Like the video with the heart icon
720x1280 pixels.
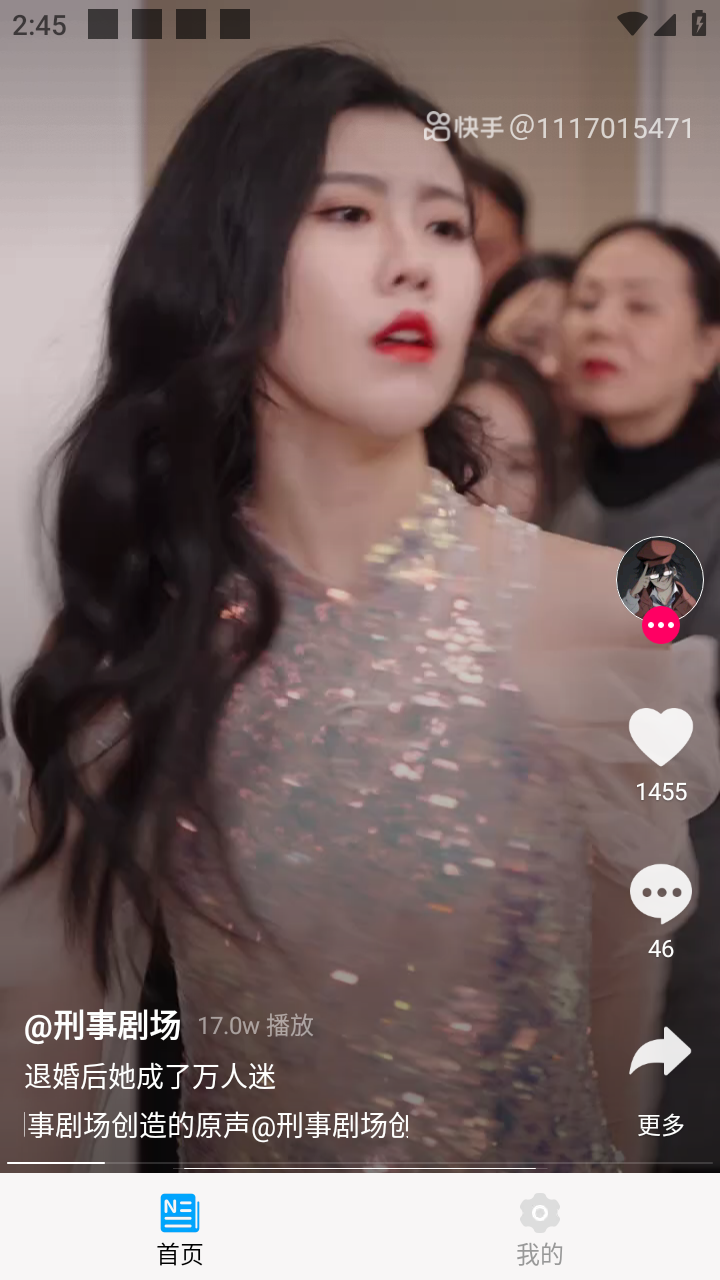click(660, 737)
